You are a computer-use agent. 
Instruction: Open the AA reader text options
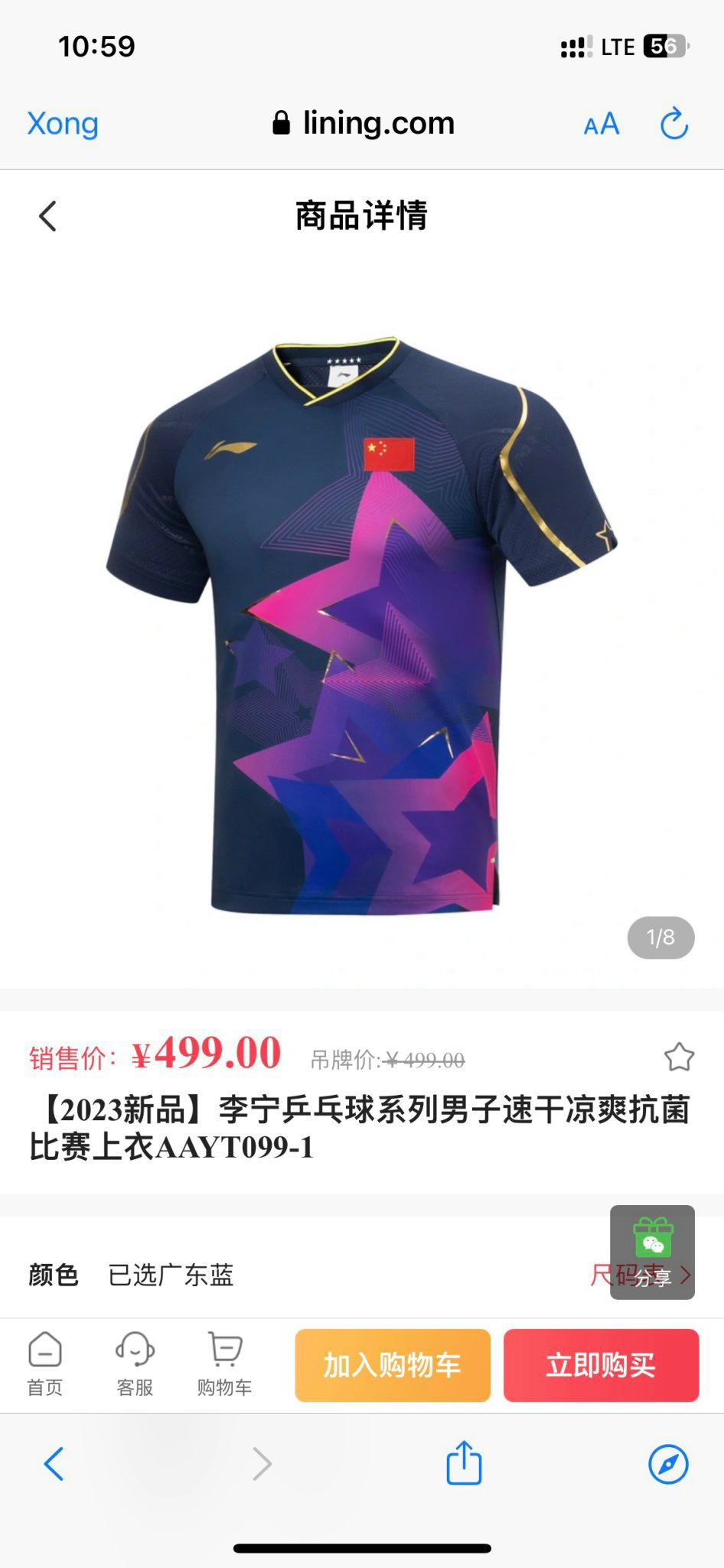(x=602, y=124)
